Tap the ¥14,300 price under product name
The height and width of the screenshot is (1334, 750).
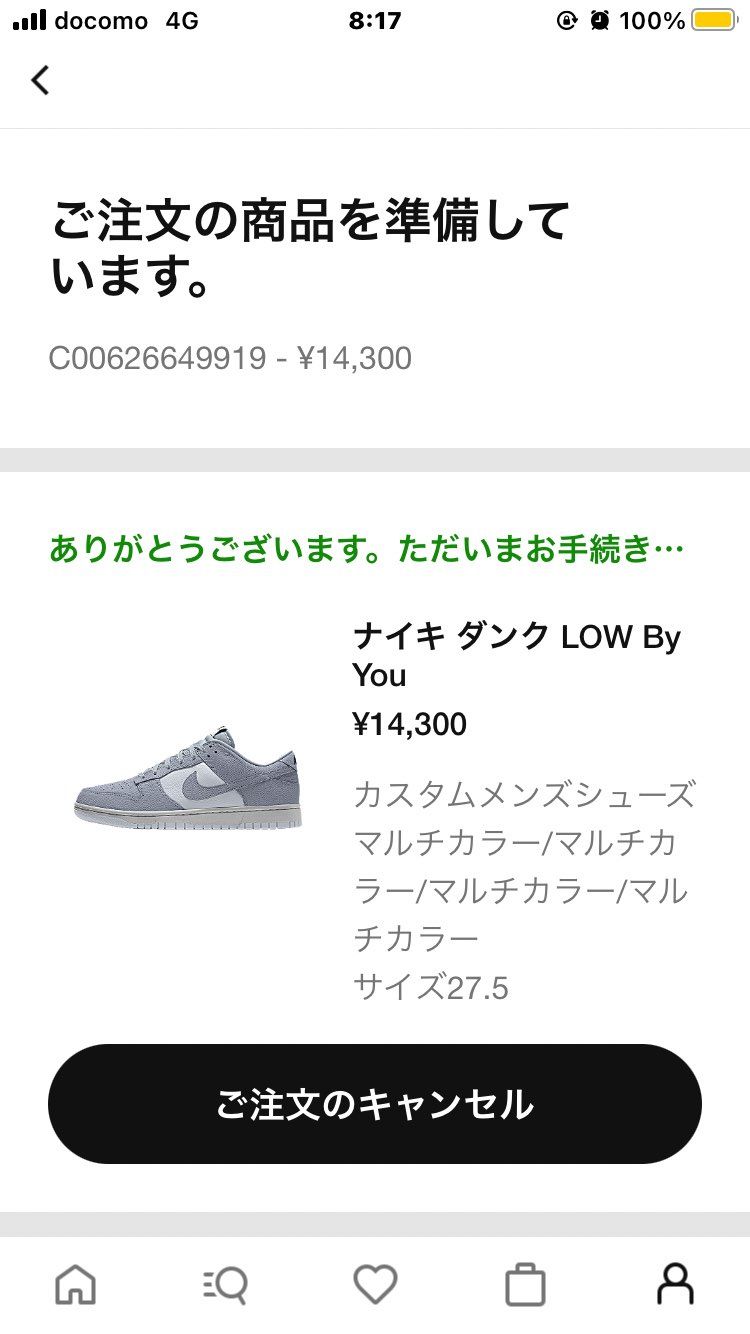tap(410, 723)
